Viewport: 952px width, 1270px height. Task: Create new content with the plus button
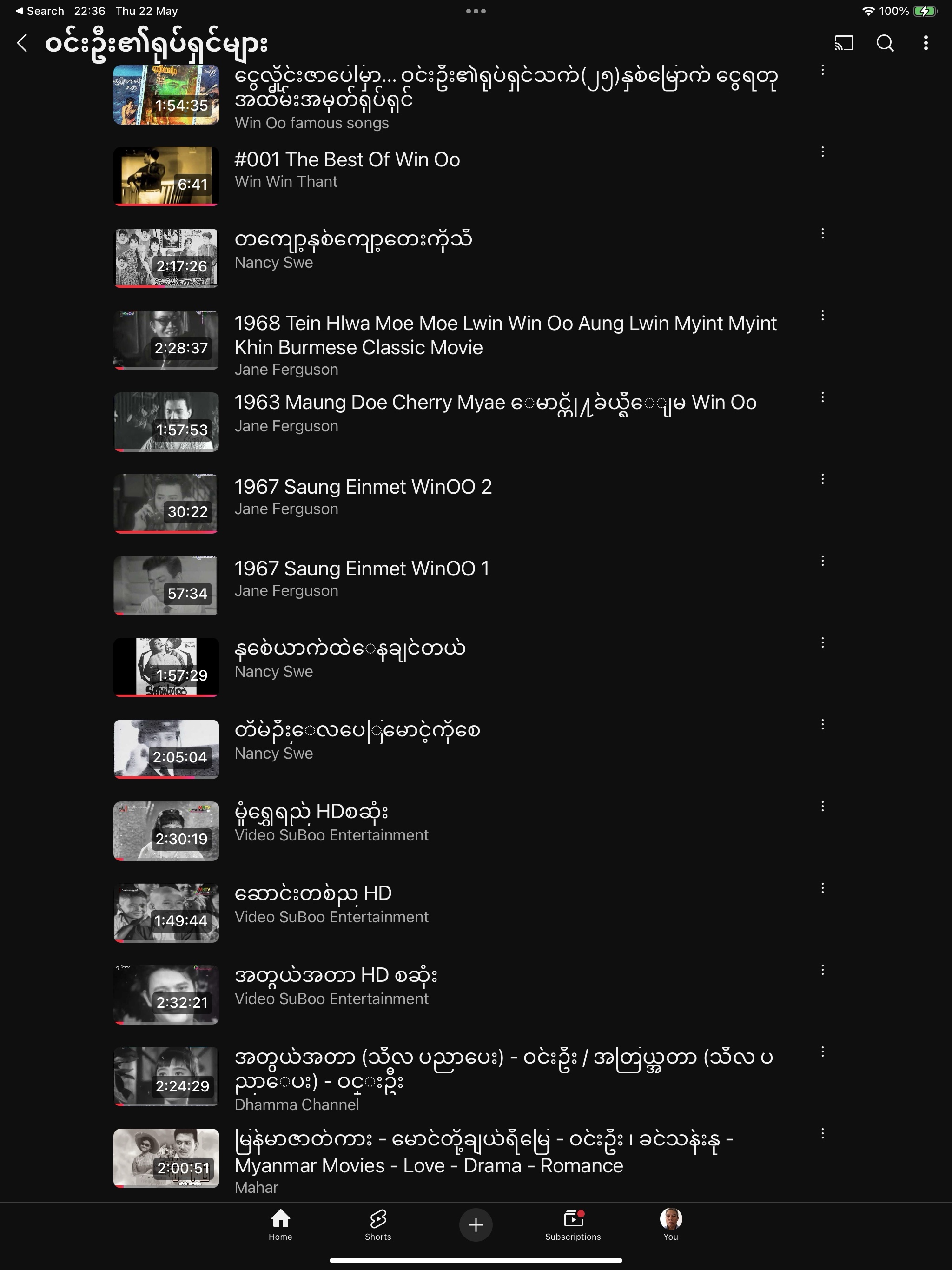coord(476,1224)
